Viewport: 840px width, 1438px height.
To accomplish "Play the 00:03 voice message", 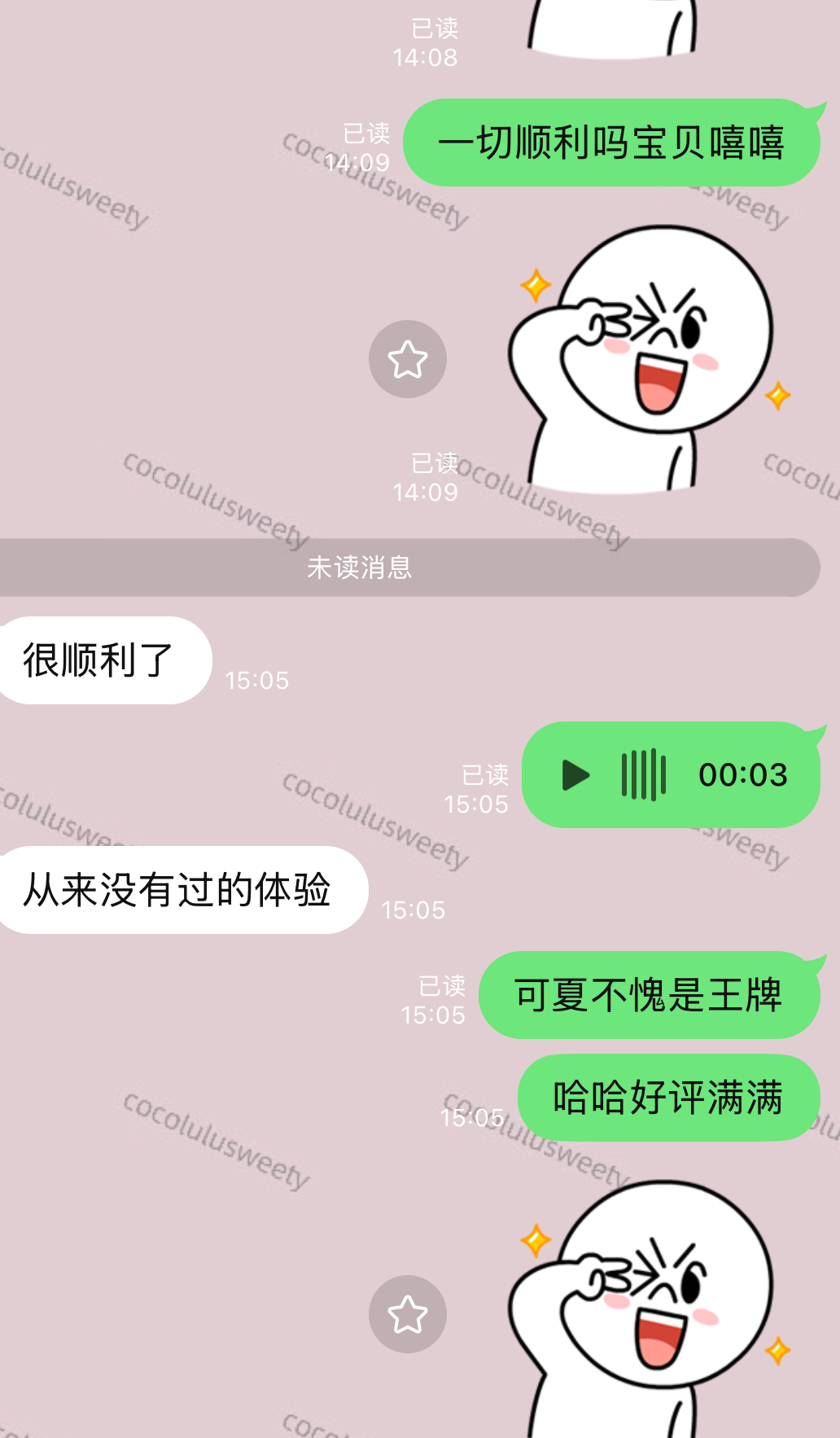I will point(576,775).
